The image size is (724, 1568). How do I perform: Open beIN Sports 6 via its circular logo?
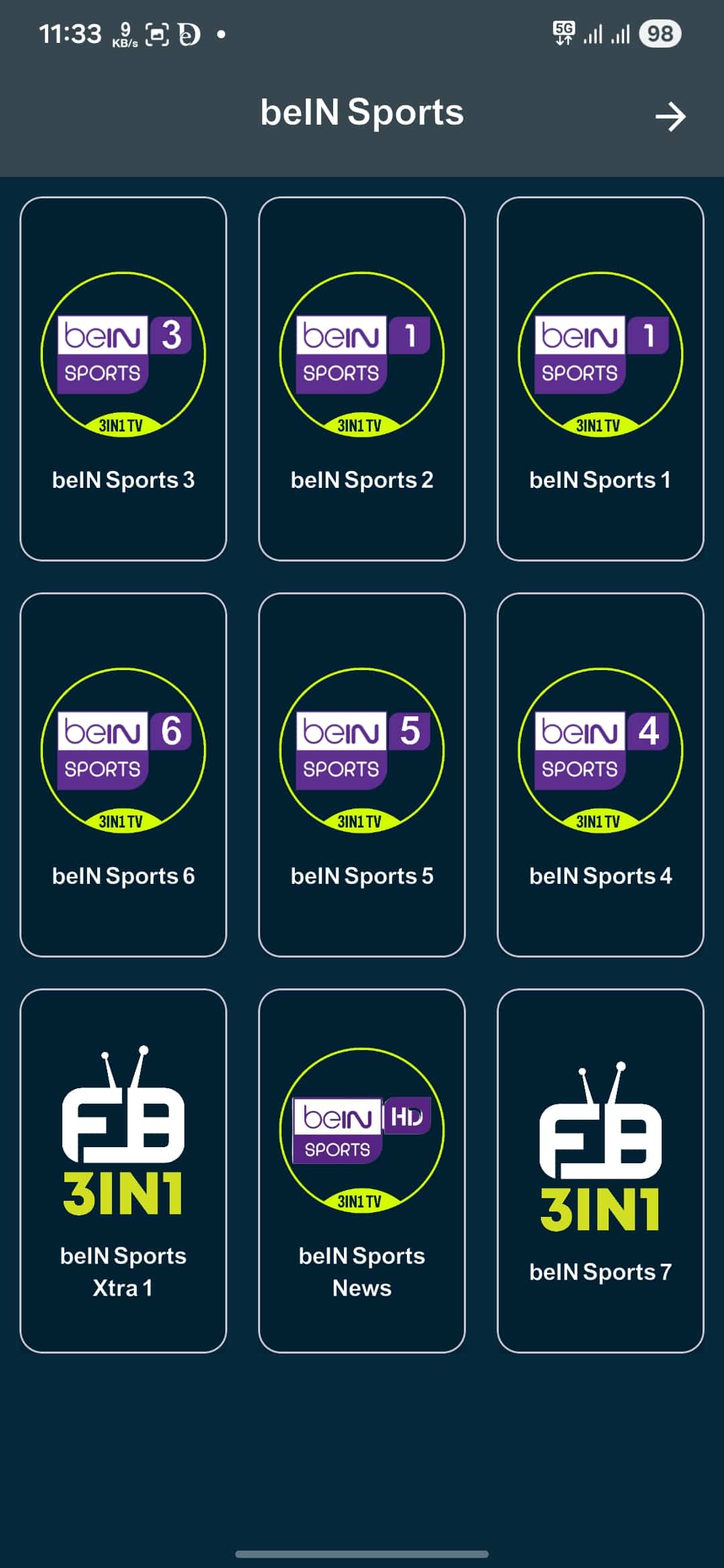125,750
